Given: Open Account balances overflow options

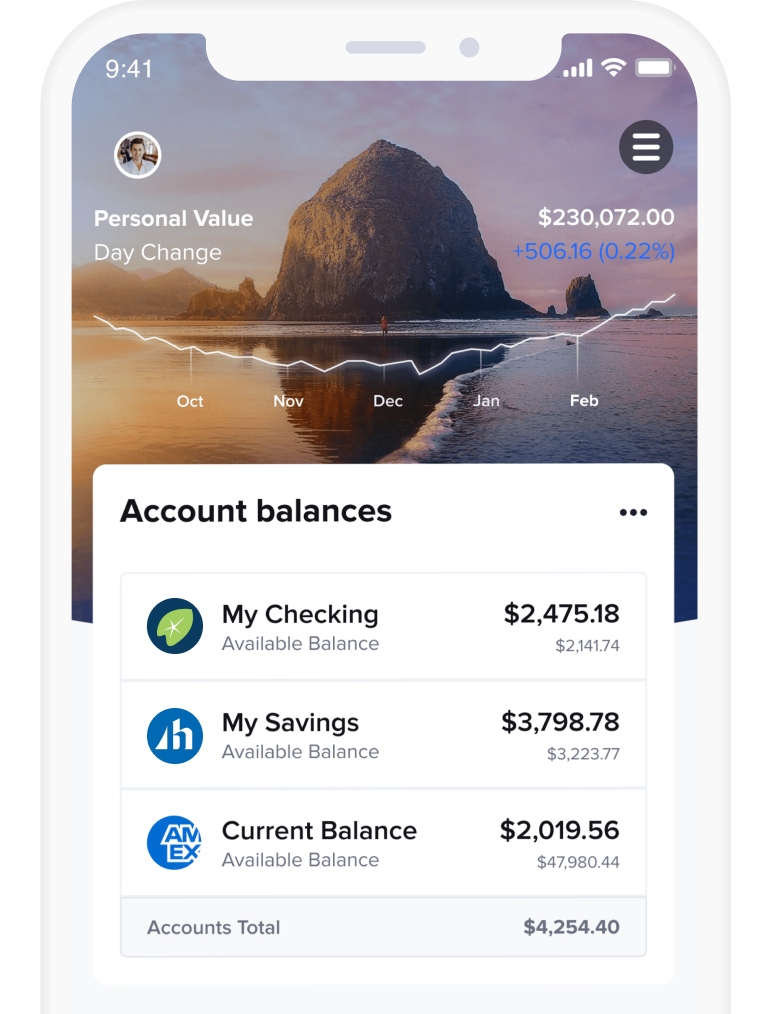Looking at the screenshot, I should 632,512.
